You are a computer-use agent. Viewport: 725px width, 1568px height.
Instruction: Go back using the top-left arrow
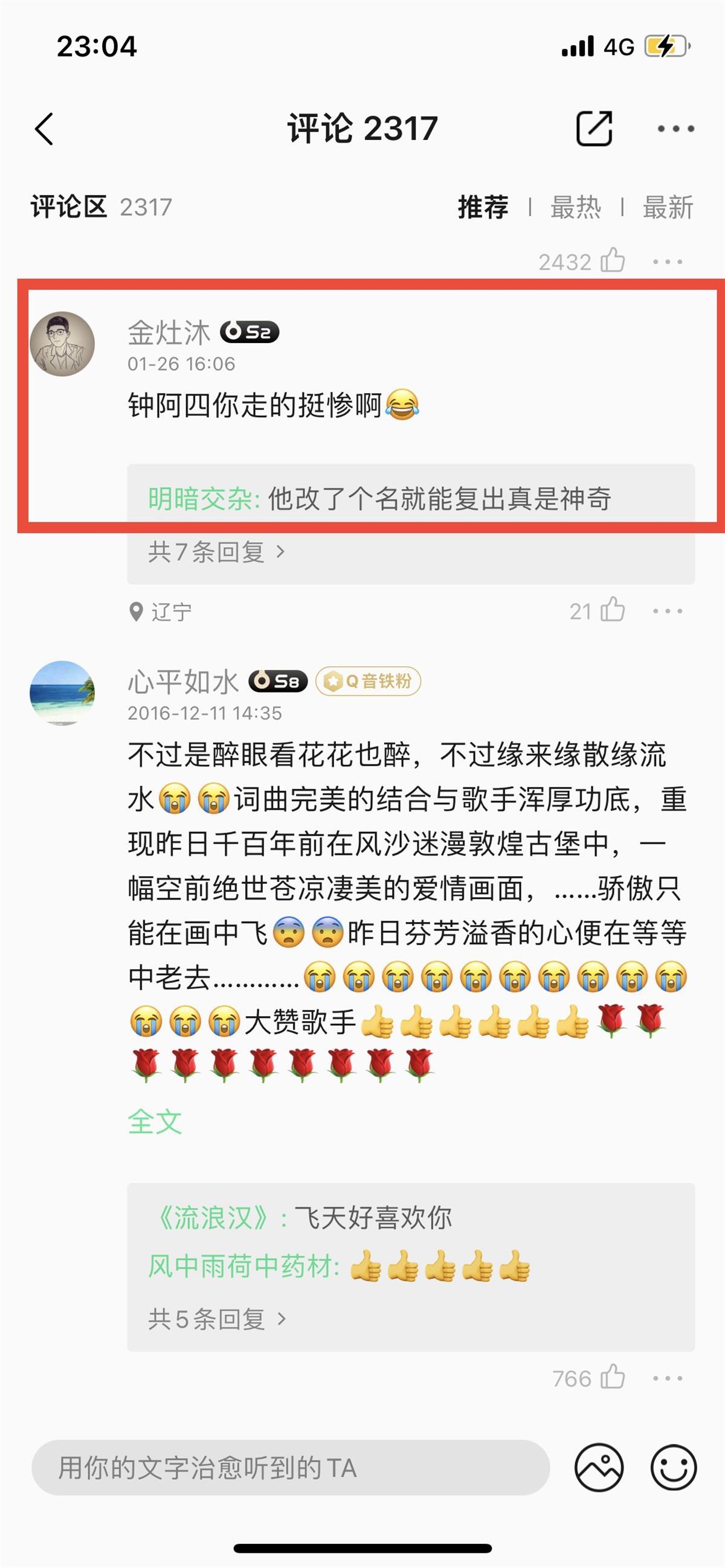[x=45, y=129]
